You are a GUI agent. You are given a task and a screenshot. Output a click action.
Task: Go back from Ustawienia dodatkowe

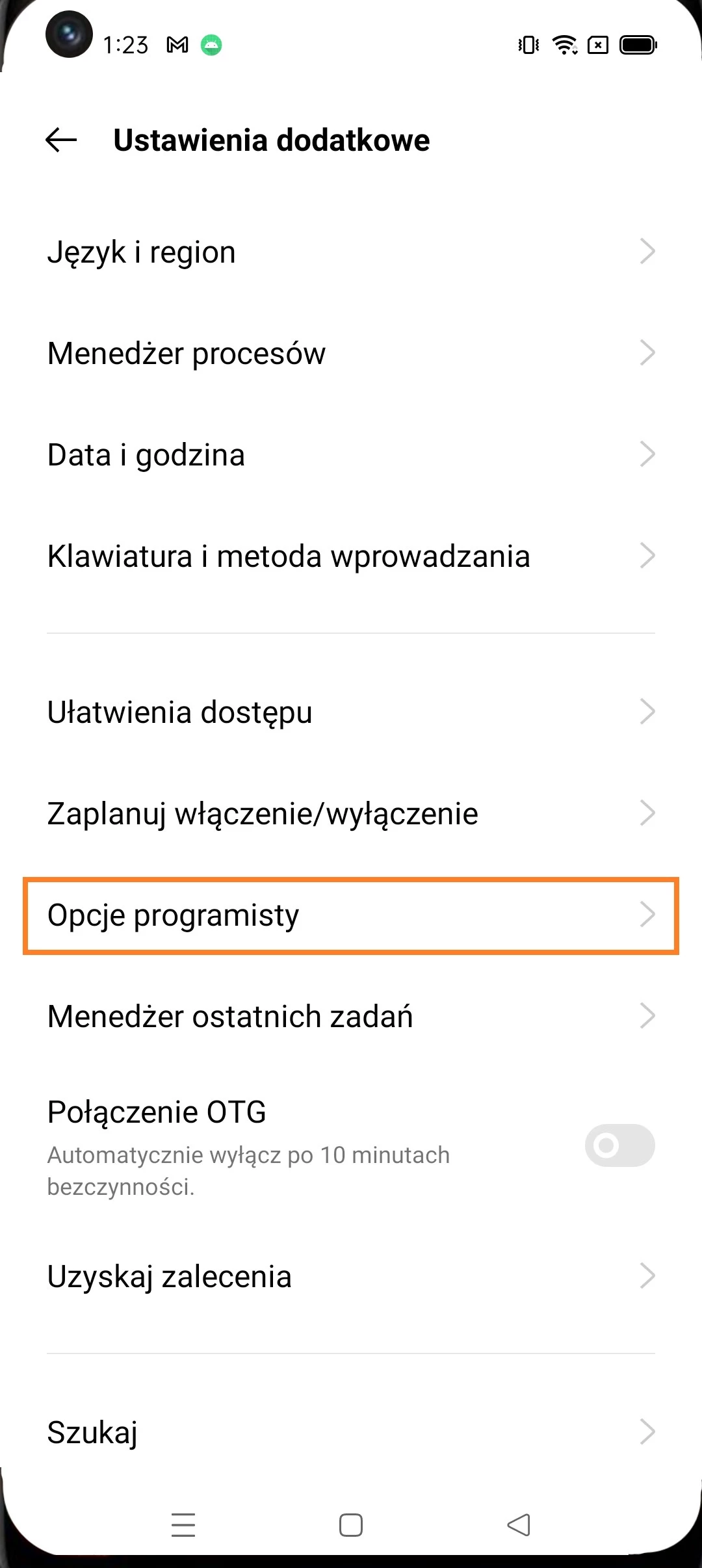click(x=62, y=140)
